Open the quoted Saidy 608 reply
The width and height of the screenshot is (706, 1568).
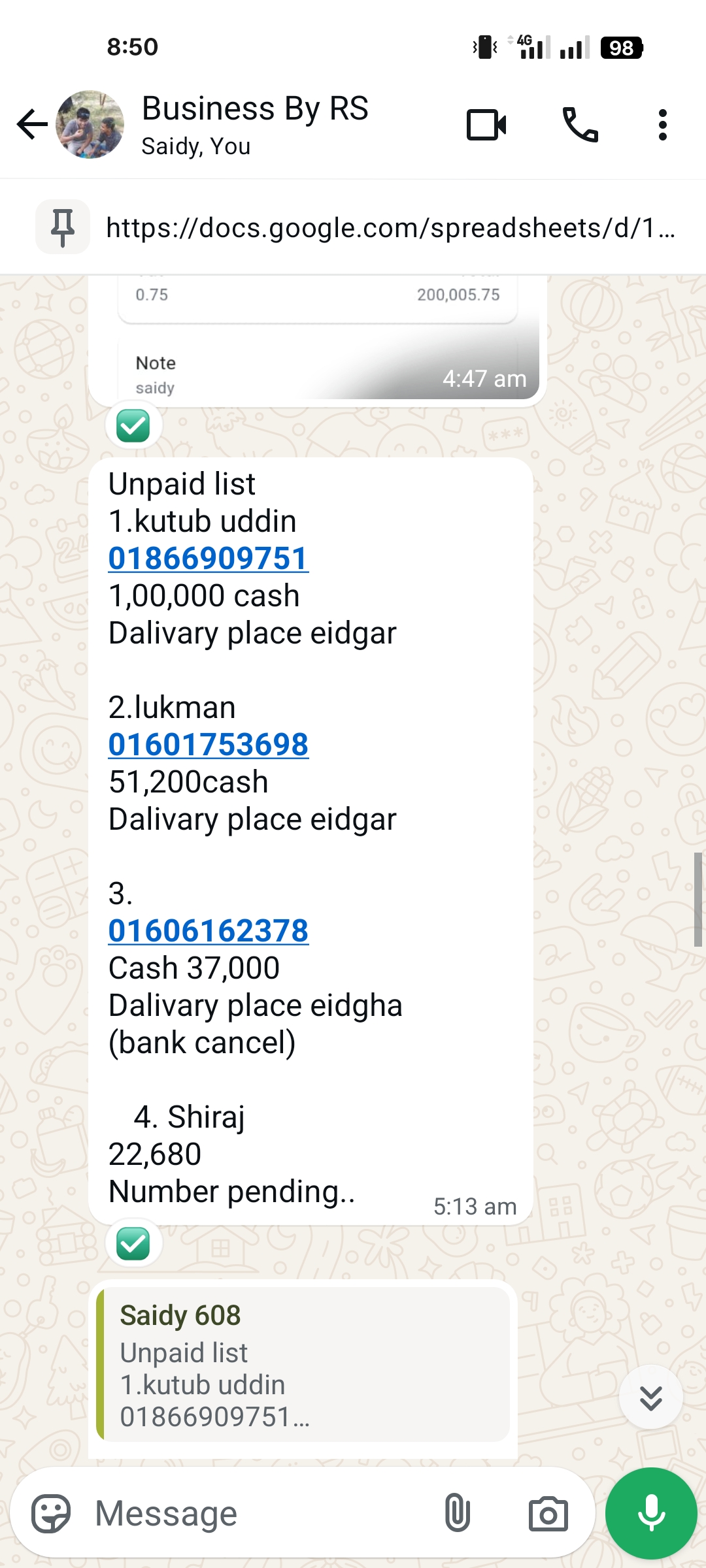pos(303,1364)
